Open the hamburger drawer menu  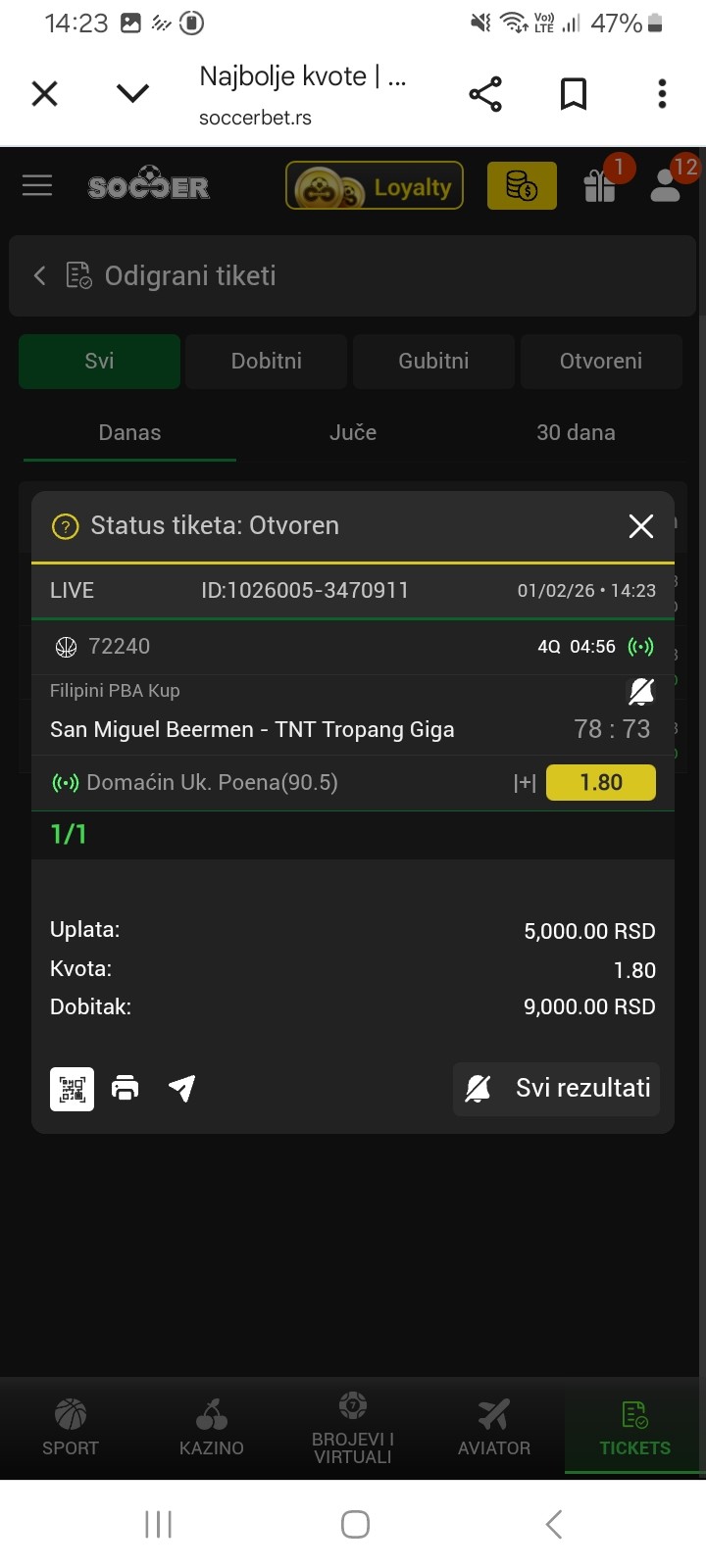pos(37,185)
